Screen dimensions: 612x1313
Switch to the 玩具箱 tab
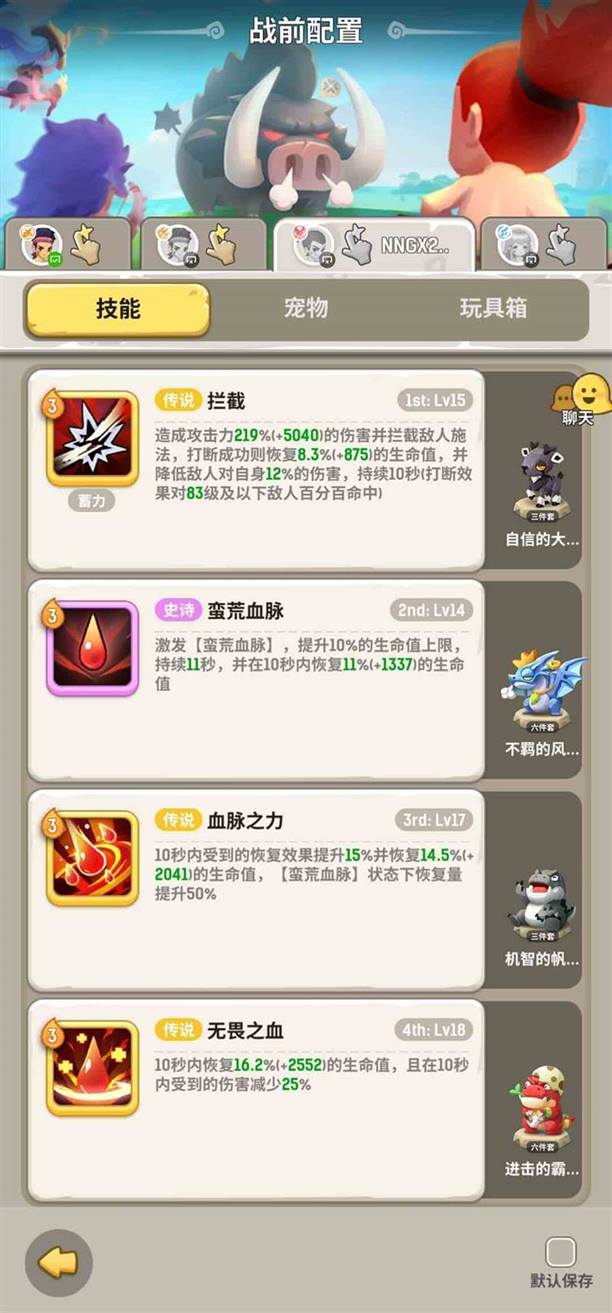pyautogui.click(x=493, y=308)
